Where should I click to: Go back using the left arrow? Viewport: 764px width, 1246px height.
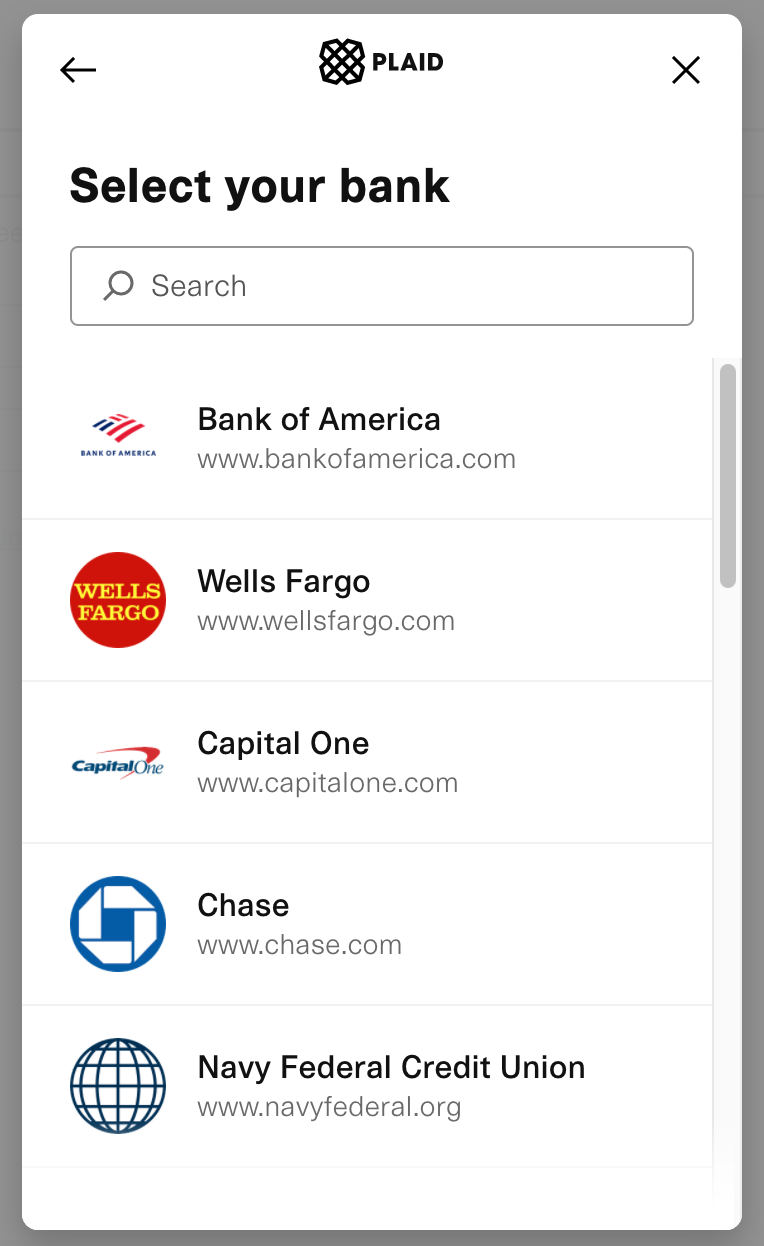click(x=78, y=70)
